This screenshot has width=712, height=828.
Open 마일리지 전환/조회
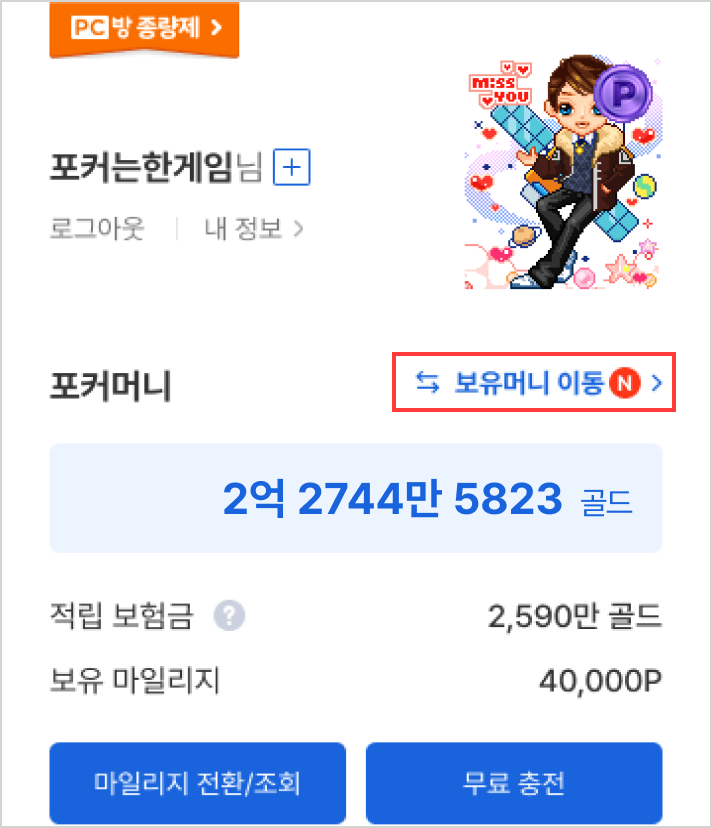coord(197,783)
